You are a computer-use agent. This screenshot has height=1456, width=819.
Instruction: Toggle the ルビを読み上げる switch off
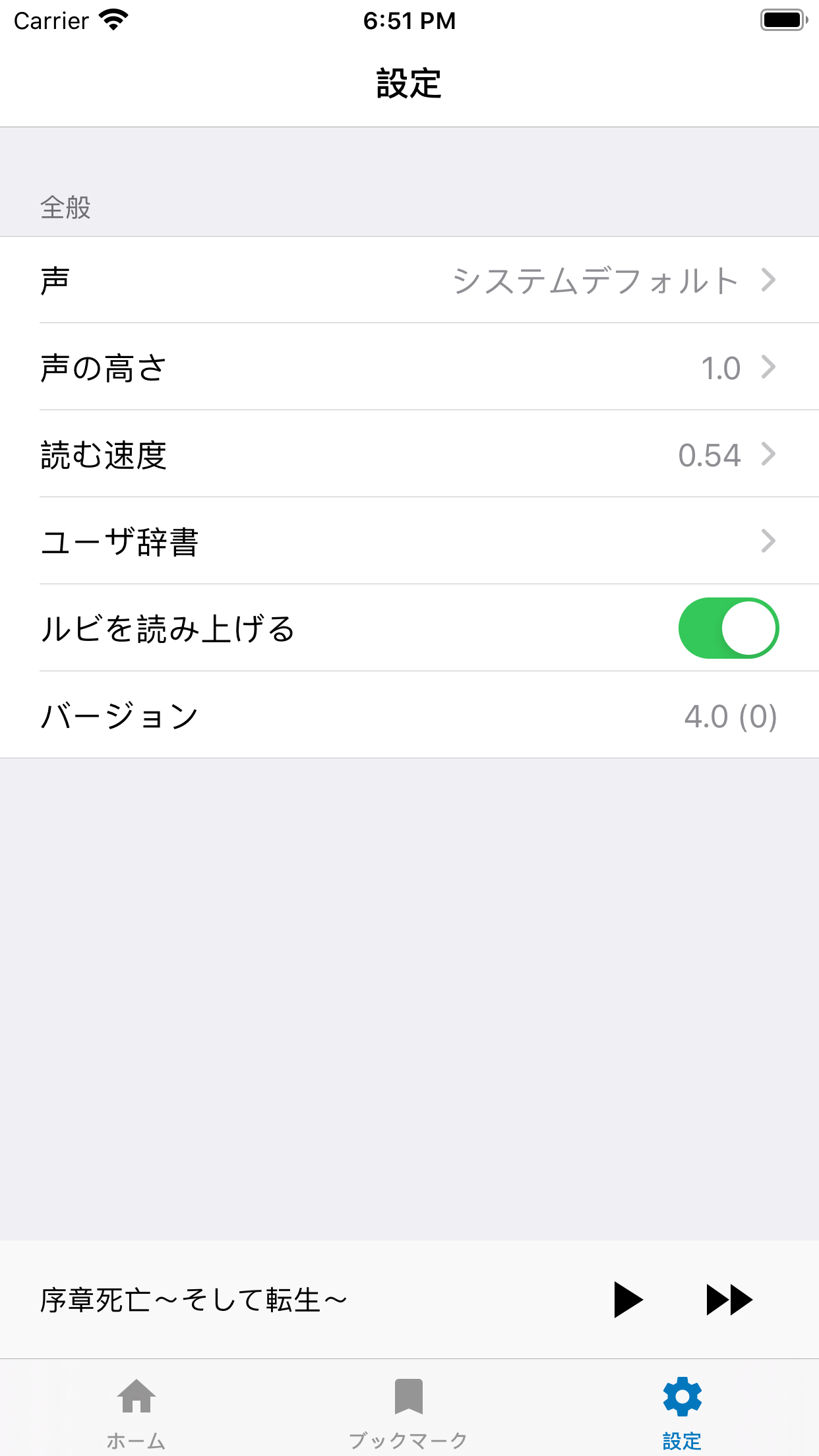click(728, 628)
